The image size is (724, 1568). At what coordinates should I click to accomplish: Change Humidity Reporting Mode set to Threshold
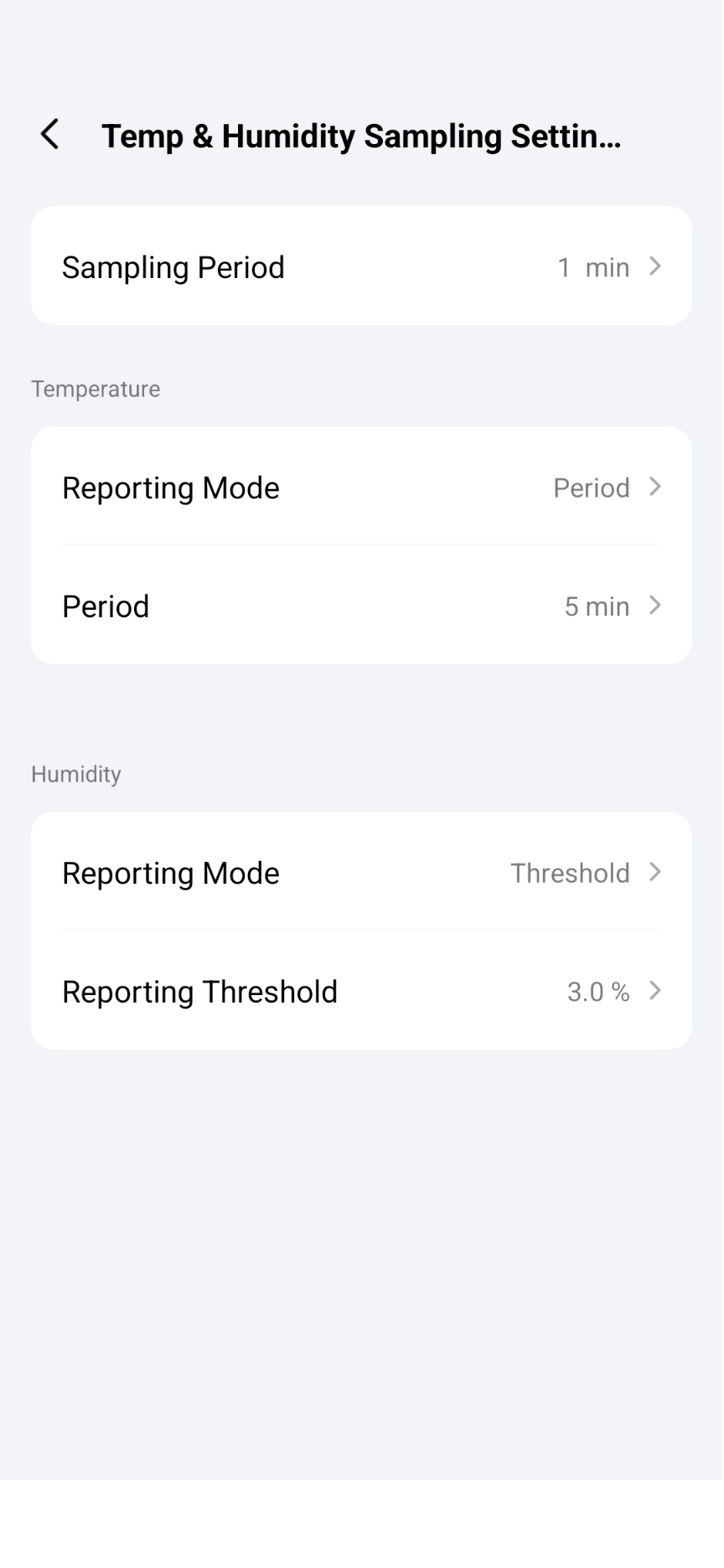tap(361, 873)
